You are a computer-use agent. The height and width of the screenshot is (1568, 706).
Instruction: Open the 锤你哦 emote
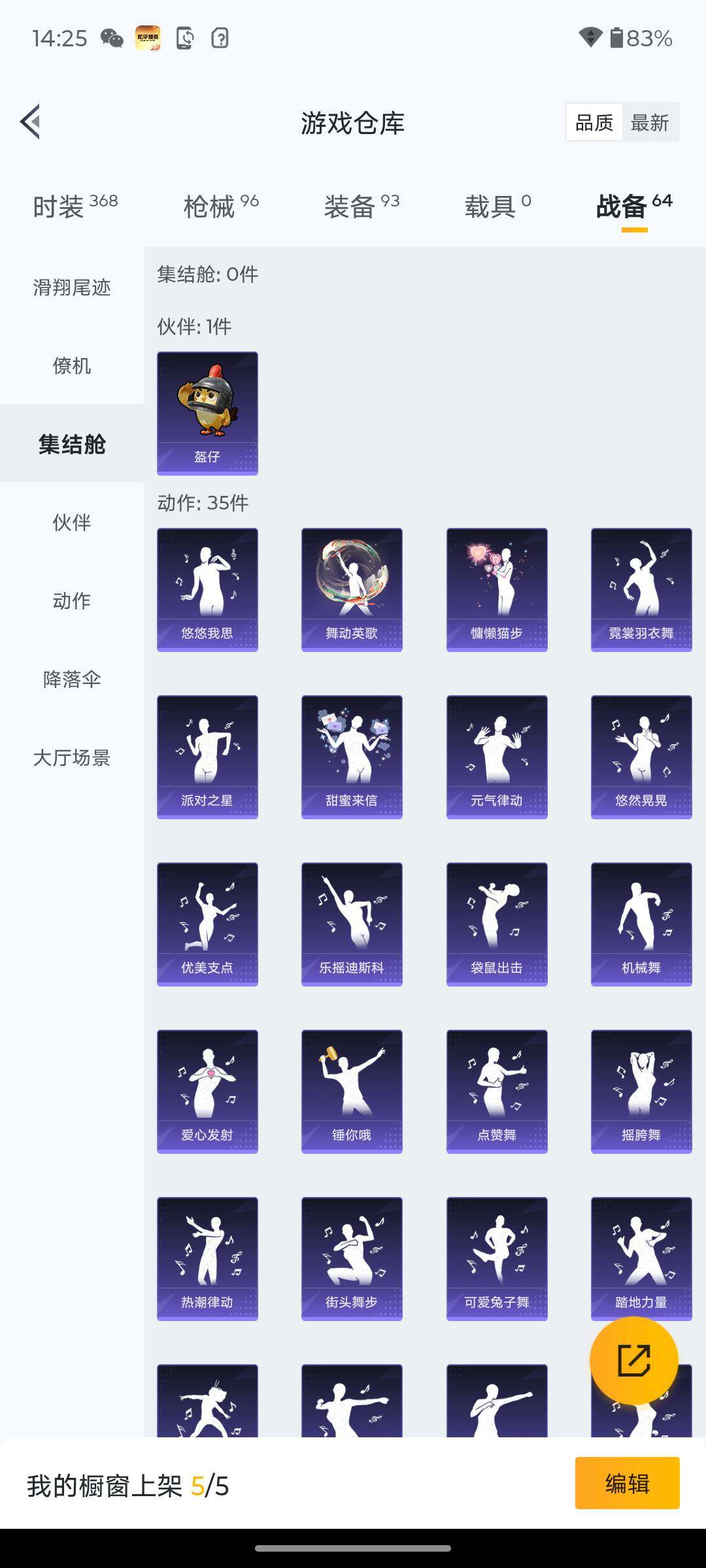(352, 1091)
